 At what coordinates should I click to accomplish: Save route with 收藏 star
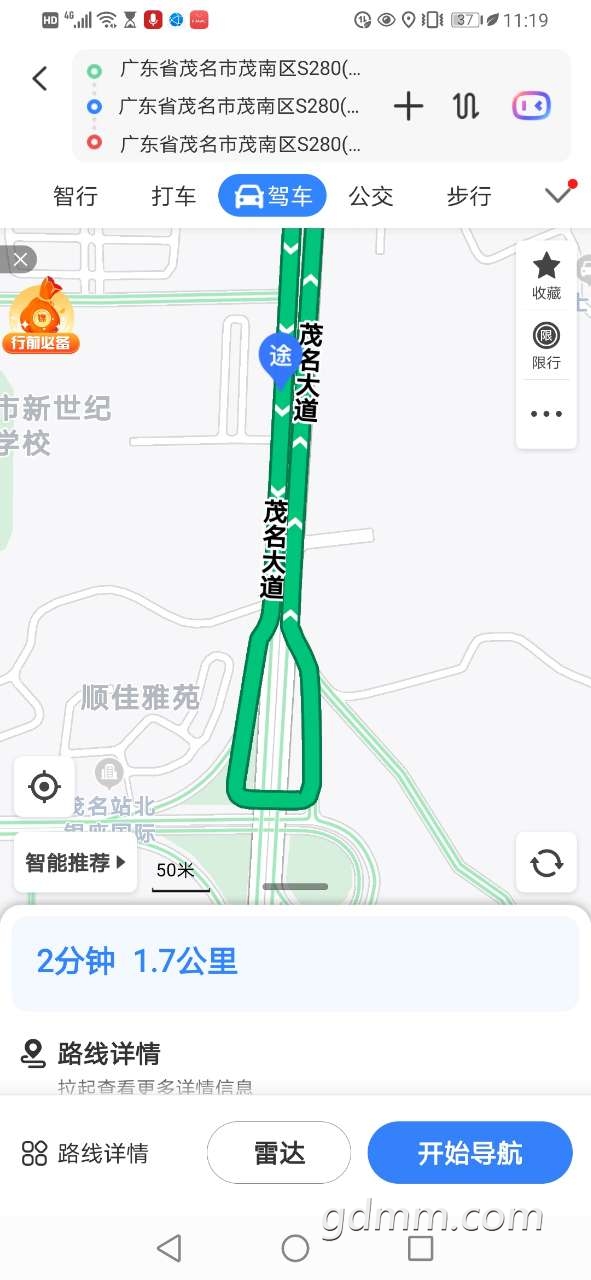[546, 275]
